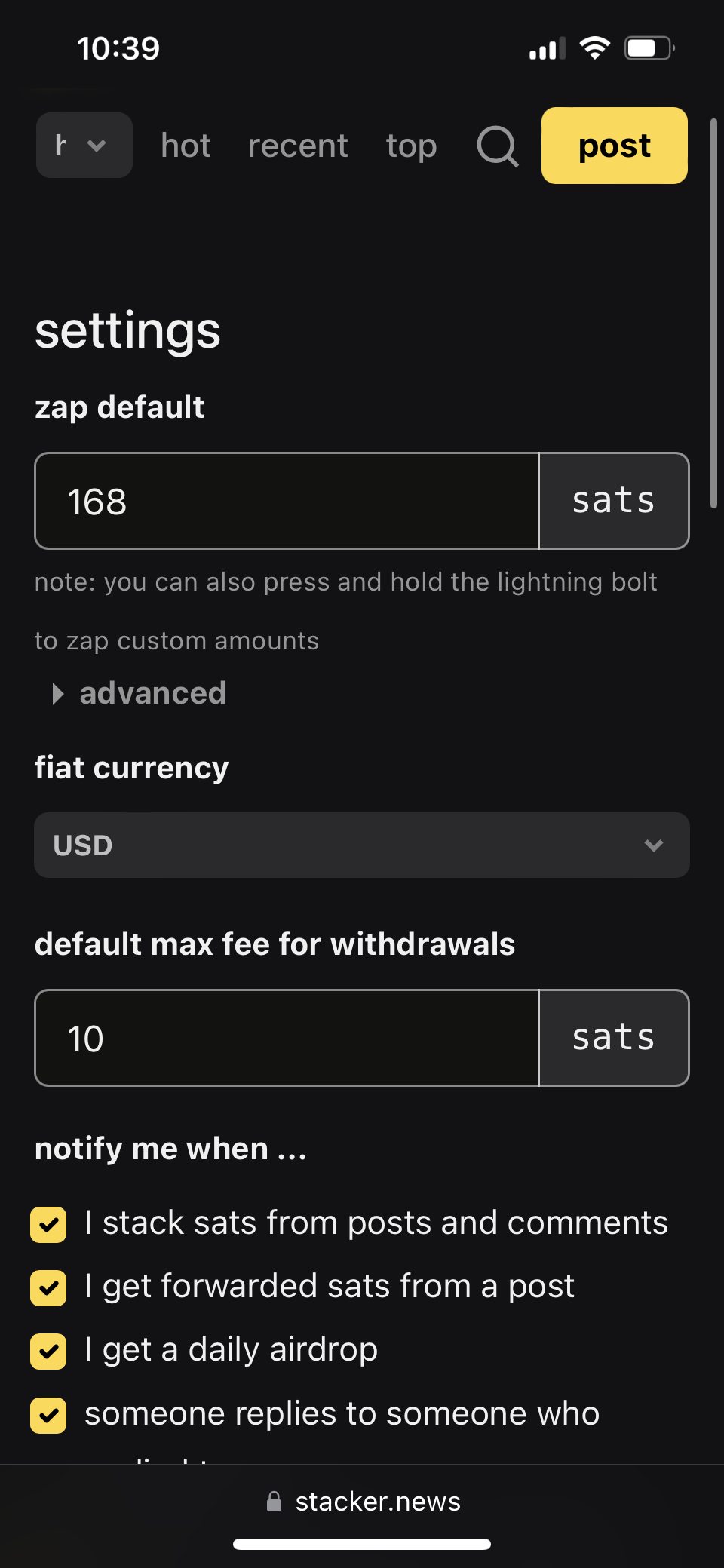Screen dimensions: 724x1568
Task: Edit the default max withdrawal fee field
Action: point(287,1038)
